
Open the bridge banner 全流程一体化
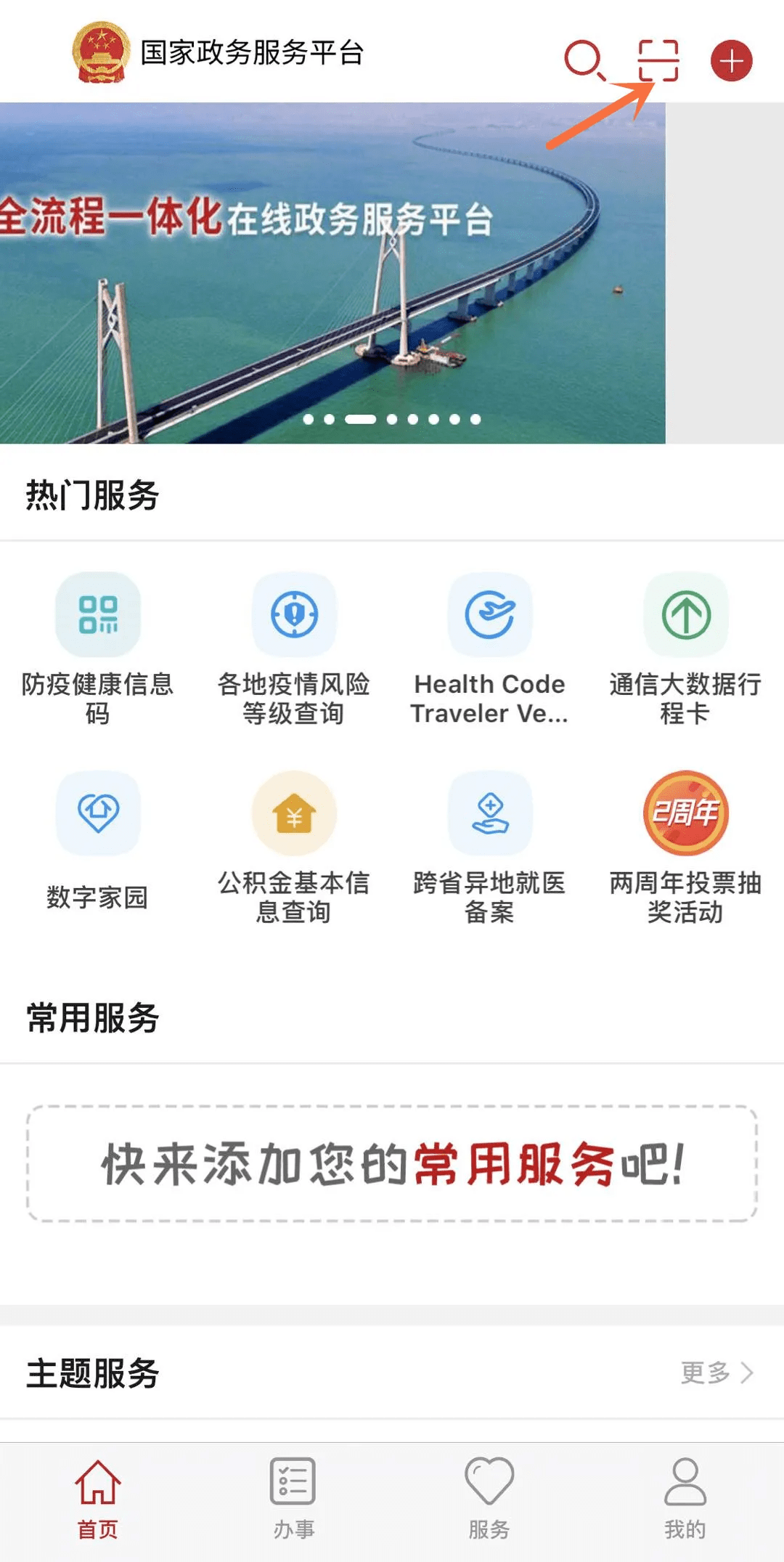pyautogui.click(x=332, y=273)
